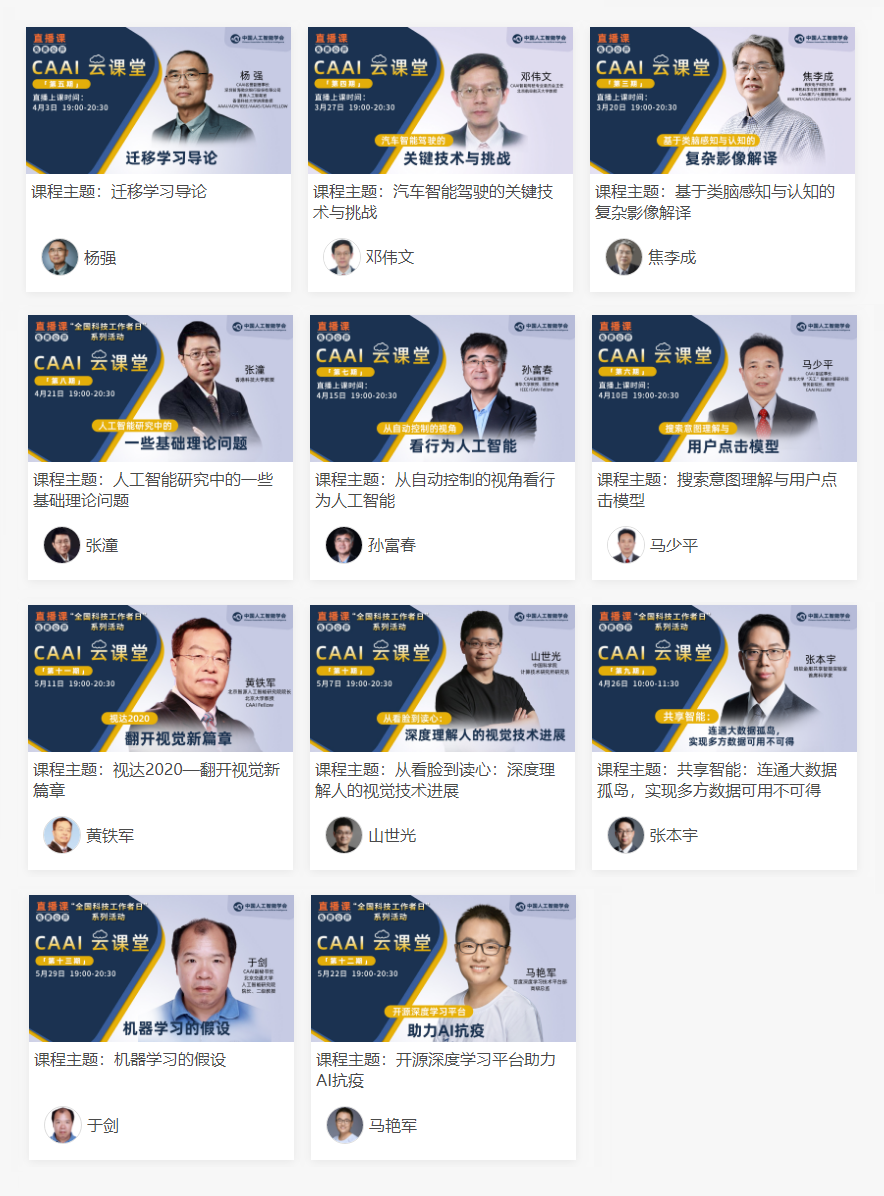The image size is (884, 1196).
Task: Open the 从自动控制的视角看行为人工智能 course card
Action: (442, 388)
